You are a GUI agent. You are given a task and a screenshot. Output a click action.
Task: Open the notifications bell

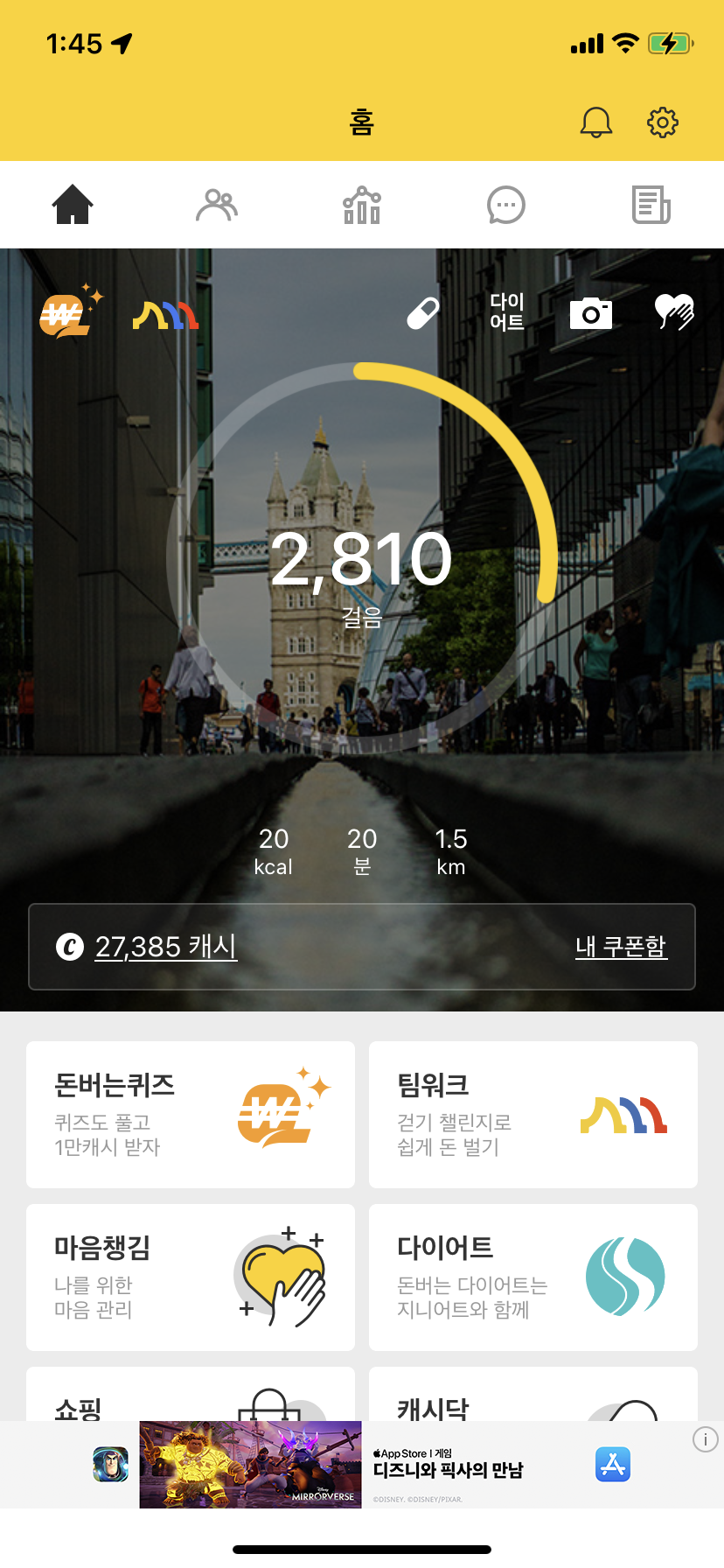click(x=596, y=122)
